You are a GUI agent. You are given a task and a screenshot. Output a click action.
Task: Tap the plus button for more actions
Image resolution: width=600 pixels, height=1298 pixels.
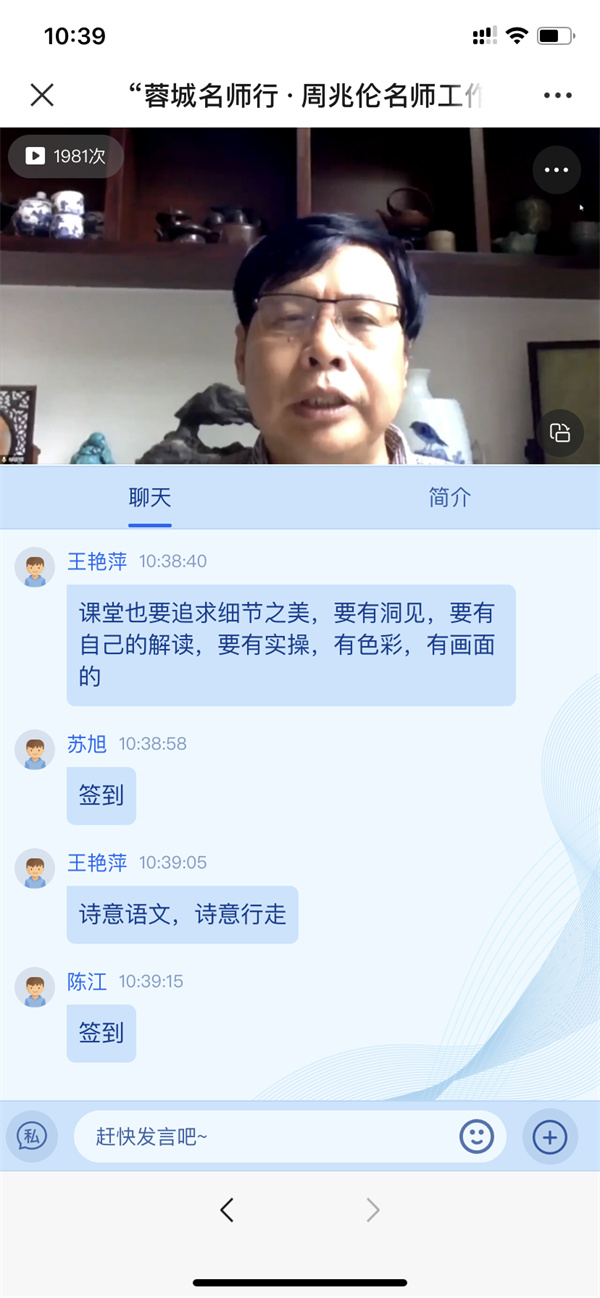(550, 1136)
